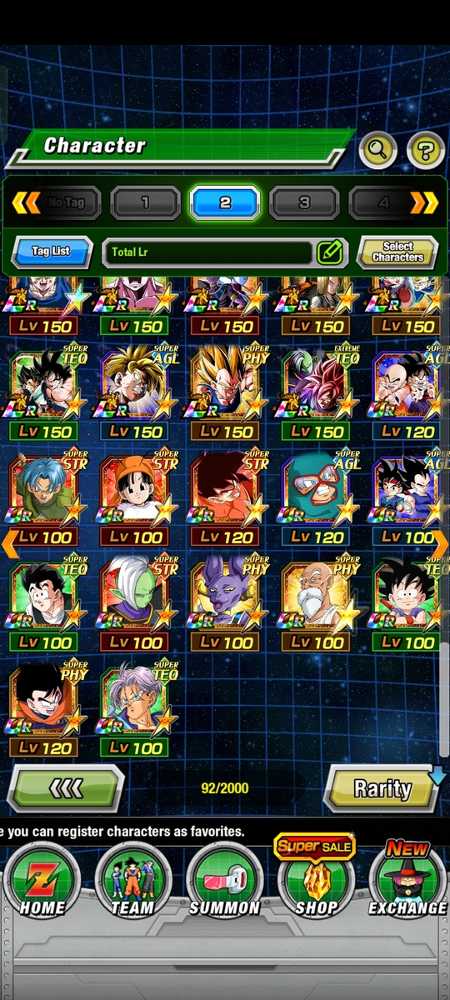Select the Zamasu STR character card
The image size is (450, 1000).
(134, 603)
